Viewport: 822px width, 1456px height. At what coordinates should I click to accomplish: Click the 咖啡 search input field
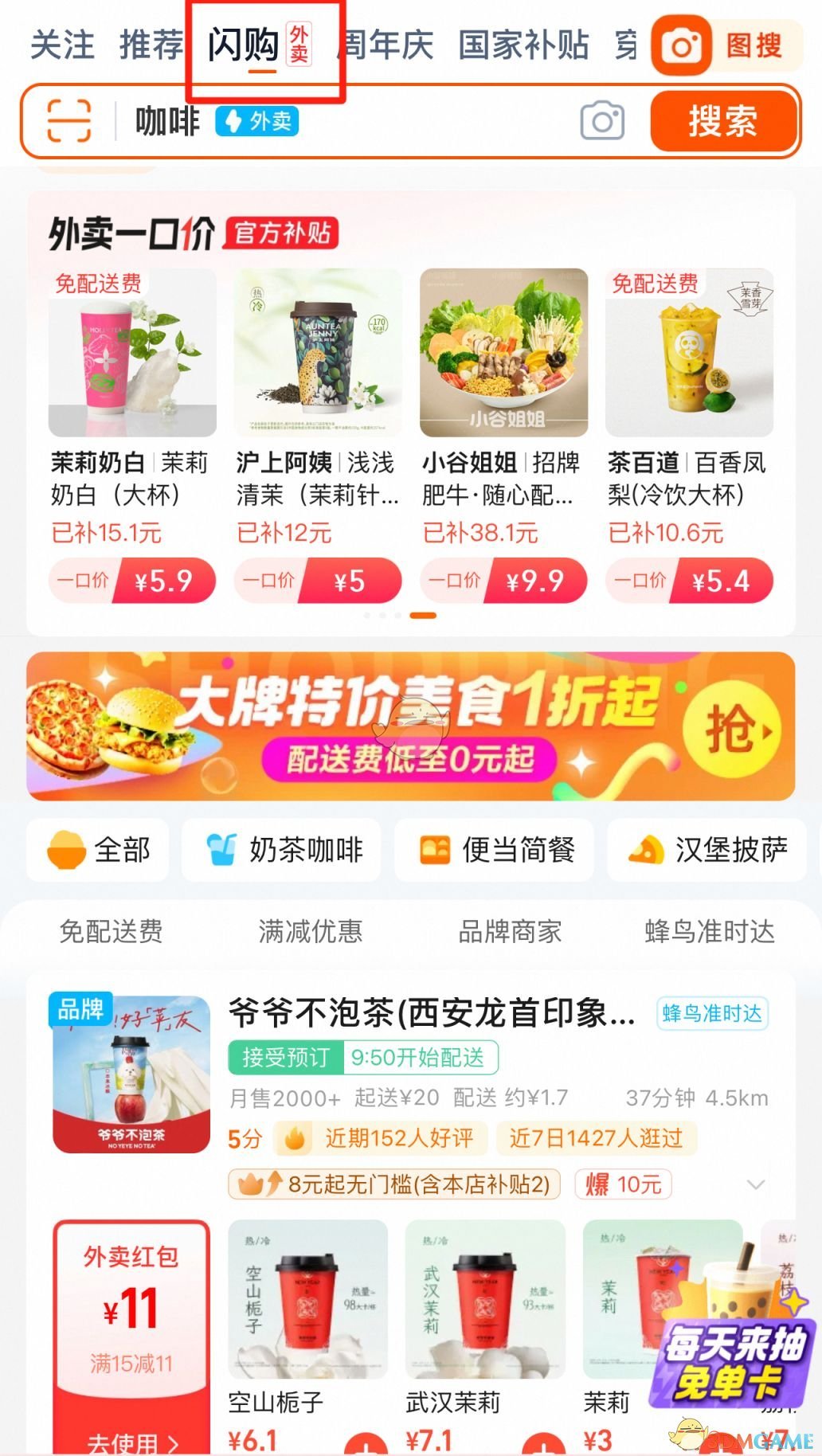pyautogui.click(x=167, y=121)
